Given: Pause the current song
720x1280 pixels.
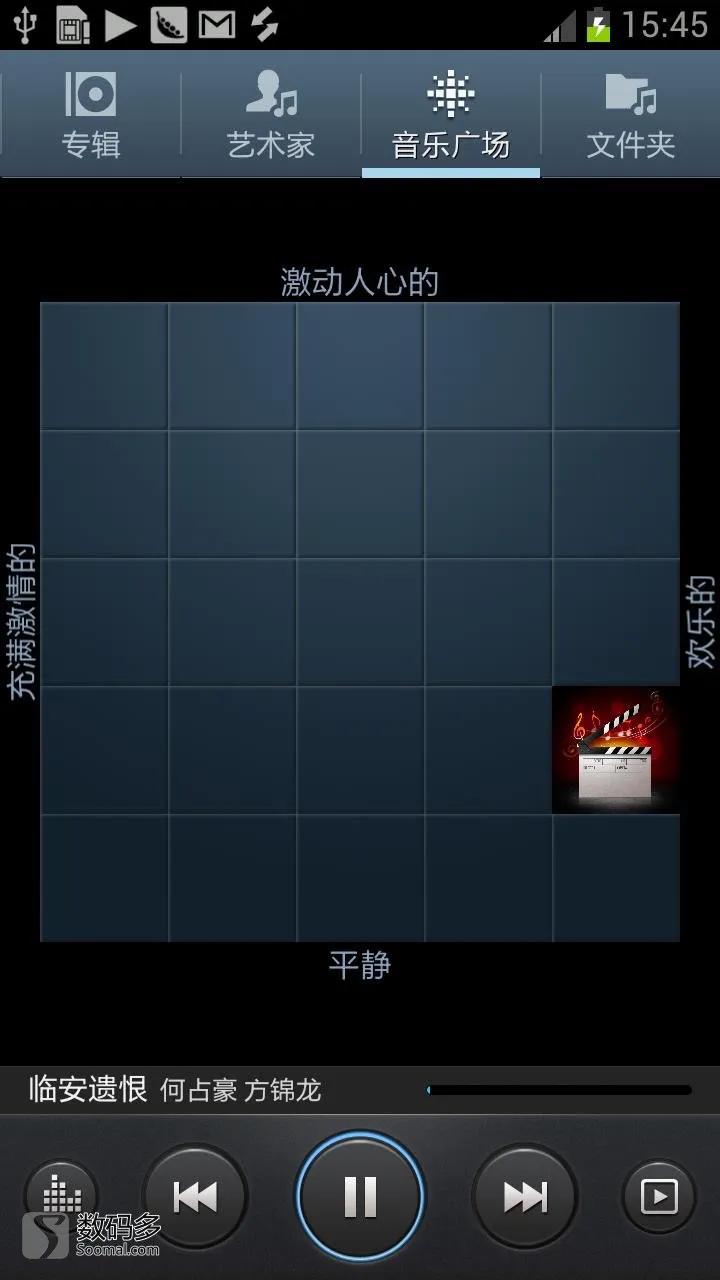Looking at the screenshot, I should (360, 1196).
